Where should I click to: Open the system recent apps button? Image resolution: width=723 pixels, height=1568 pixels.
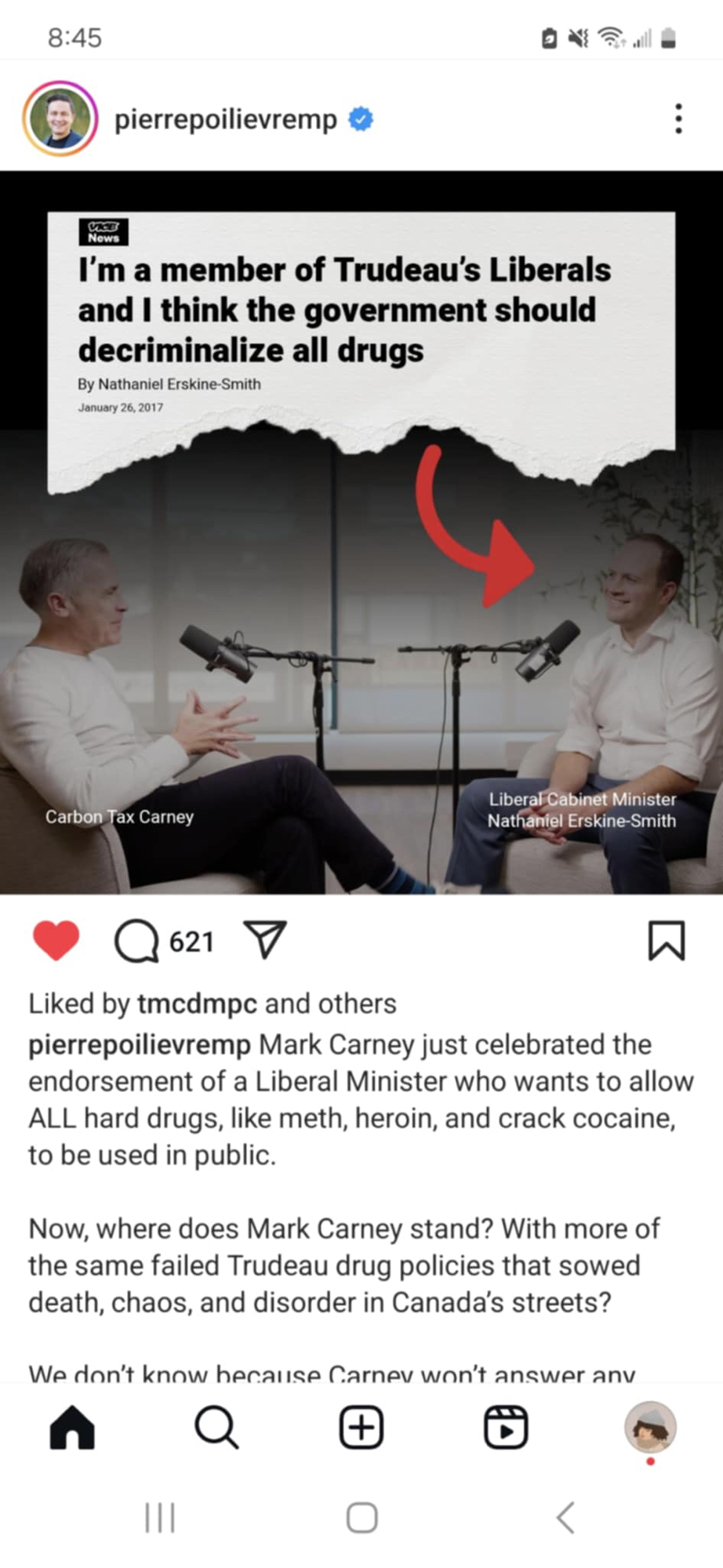160,1518
